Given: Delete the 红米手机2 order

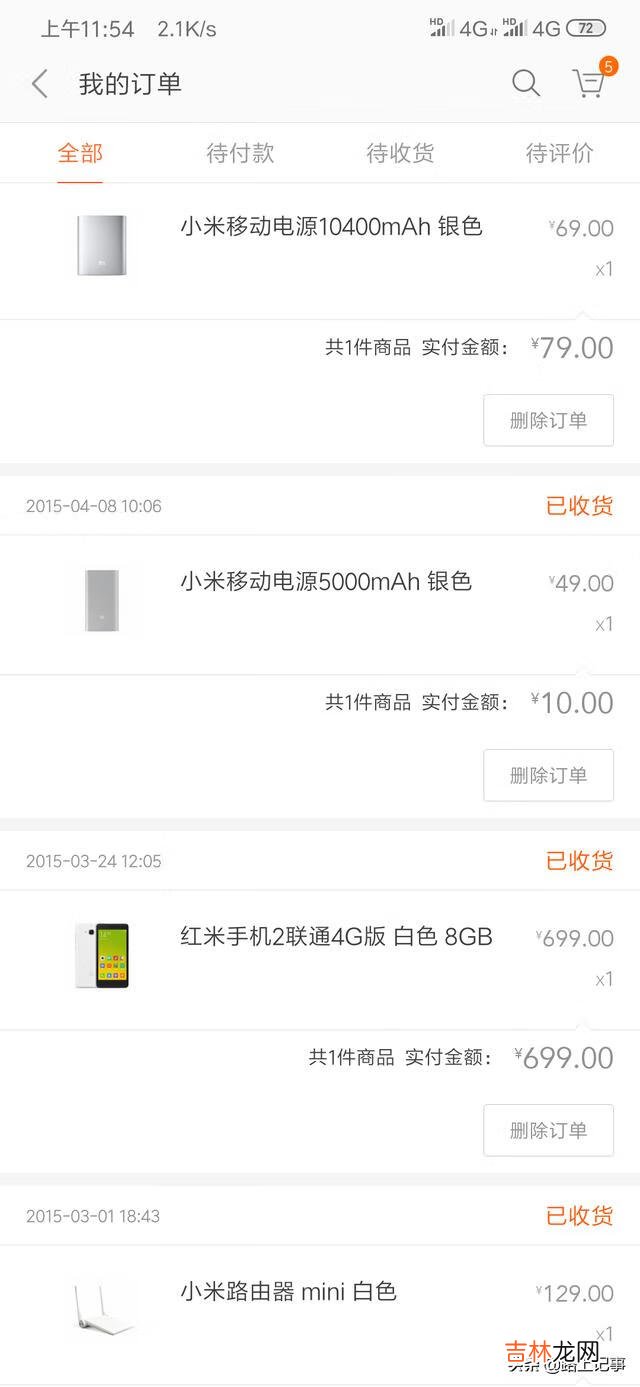Looking at the screenshot, I should click(548, 1130).
